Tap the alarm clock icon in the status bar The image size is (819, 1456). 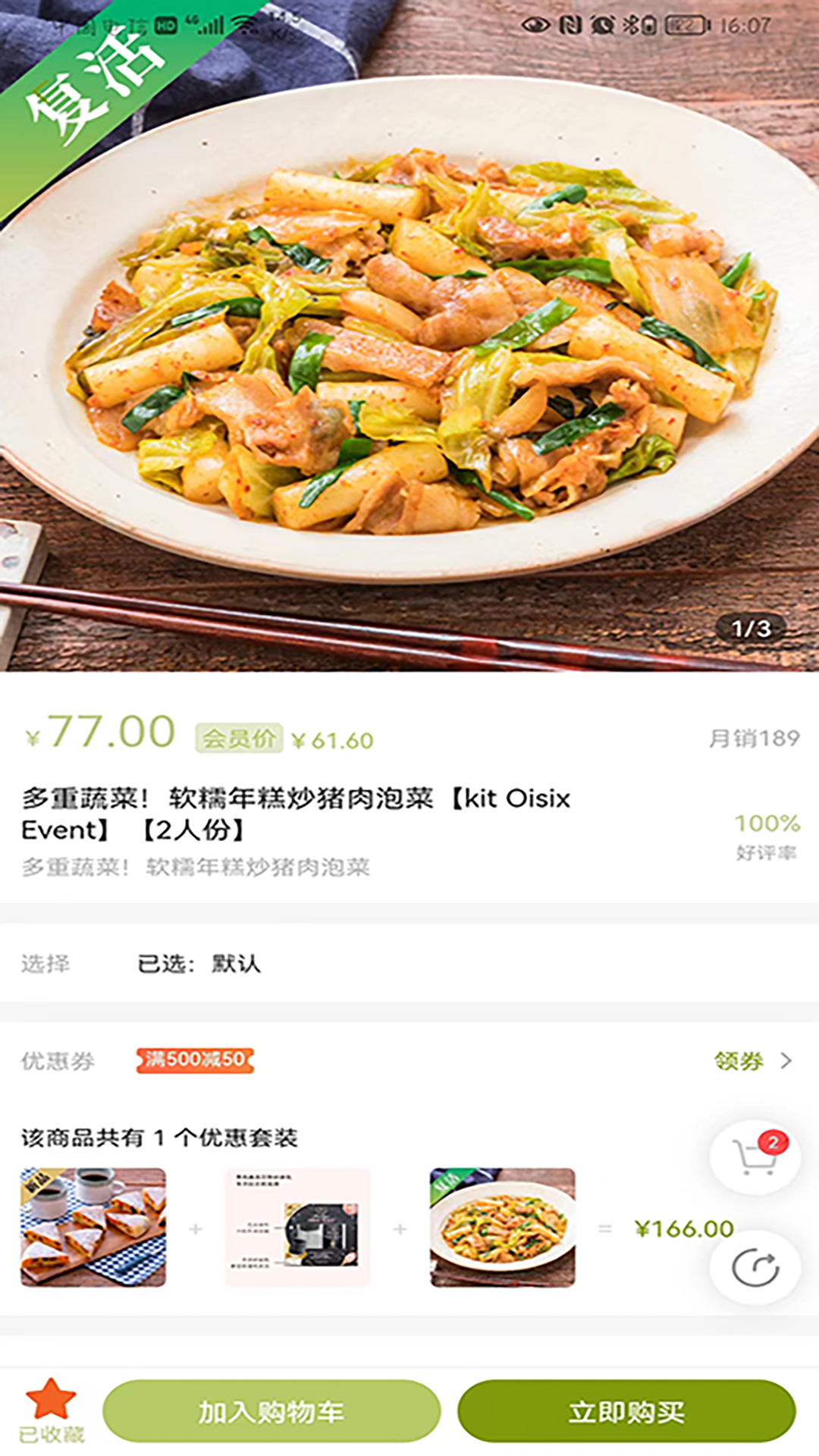pos(601,23)
